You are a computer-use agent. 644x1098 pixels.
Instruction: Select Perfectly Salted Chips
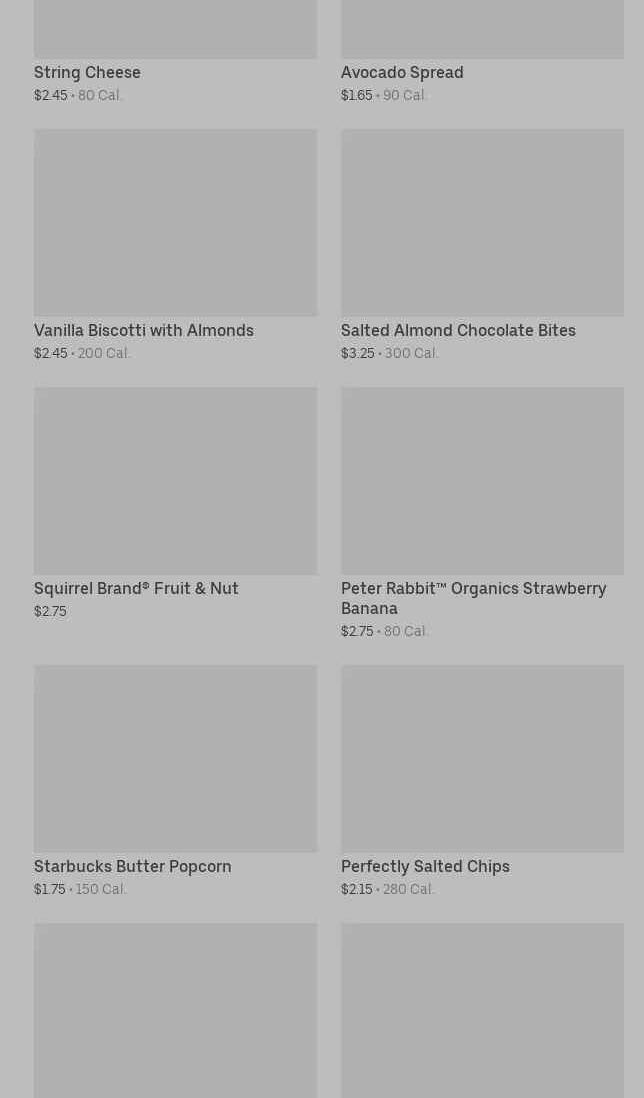coord(482,781)
